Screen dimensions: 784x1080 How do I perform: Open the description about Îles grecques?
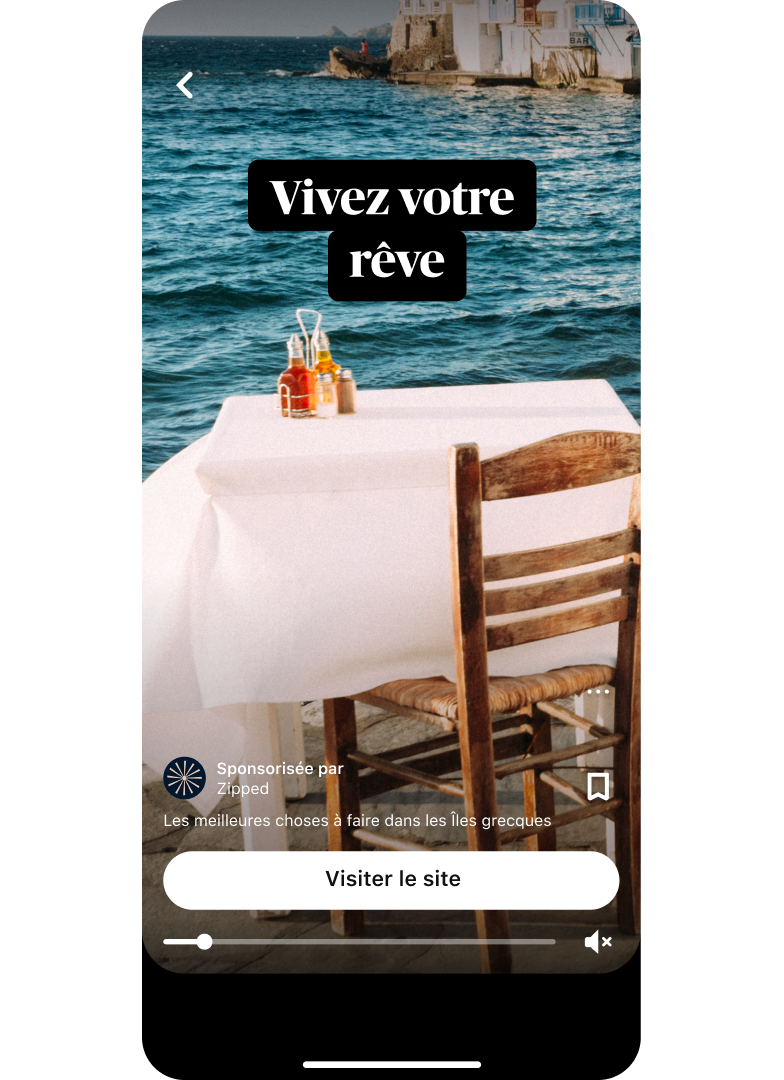point(357,818)
